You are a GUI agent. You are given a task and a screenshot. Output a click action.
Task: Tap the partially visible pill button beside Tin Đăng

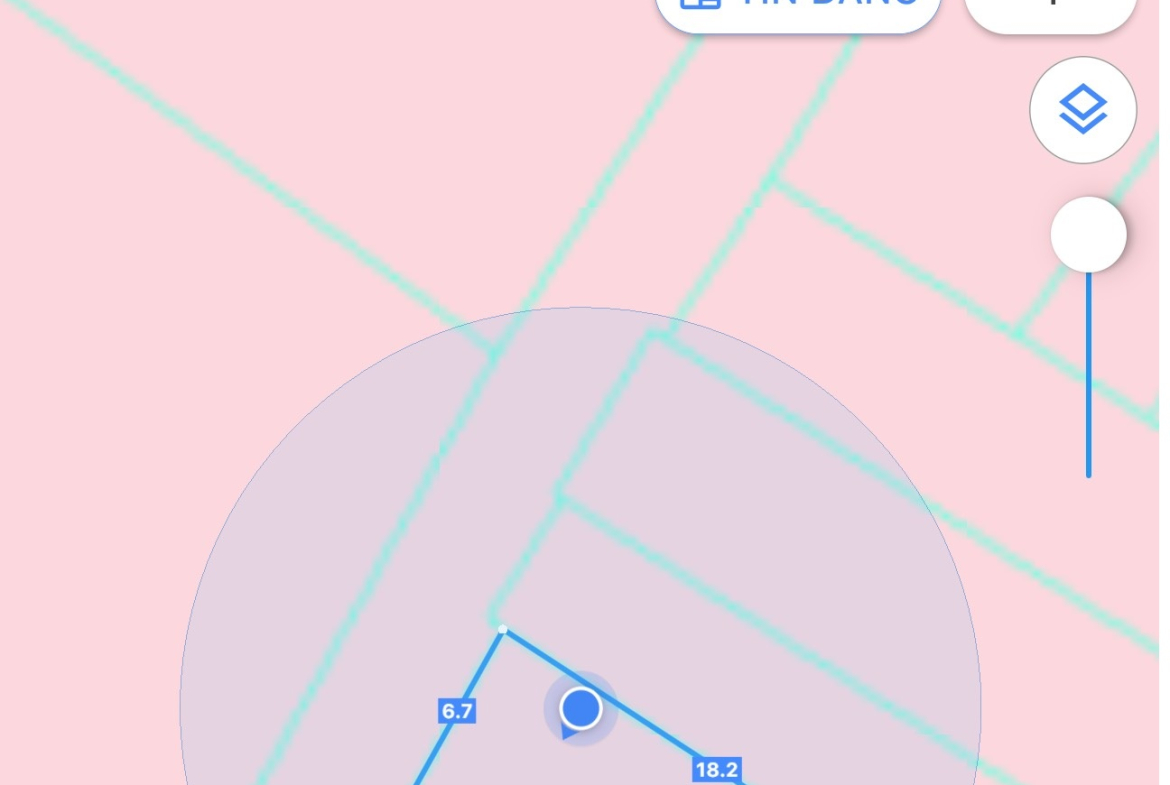pos(1050,12)
